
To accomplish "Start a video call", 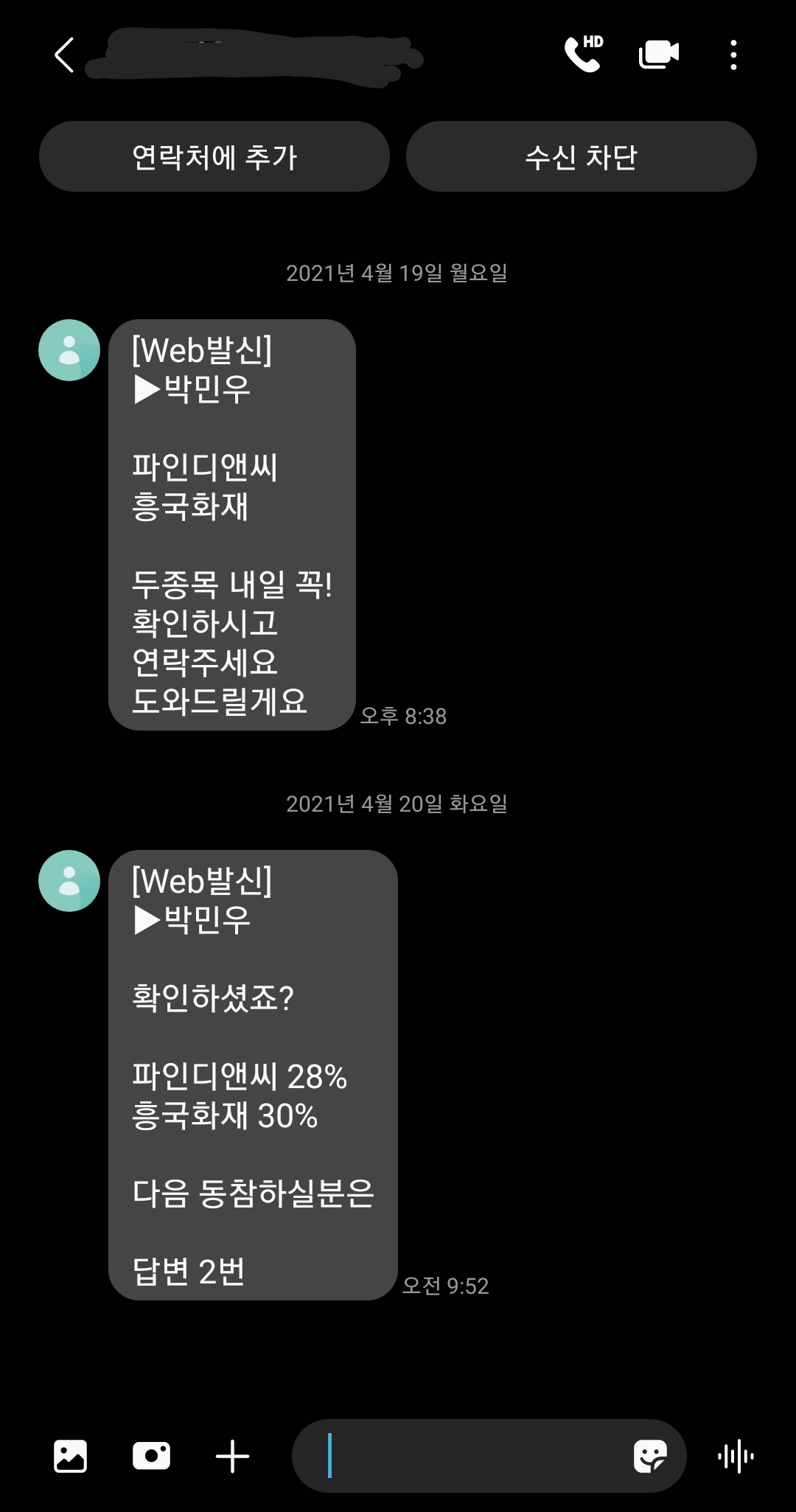I will coord(658,55).
